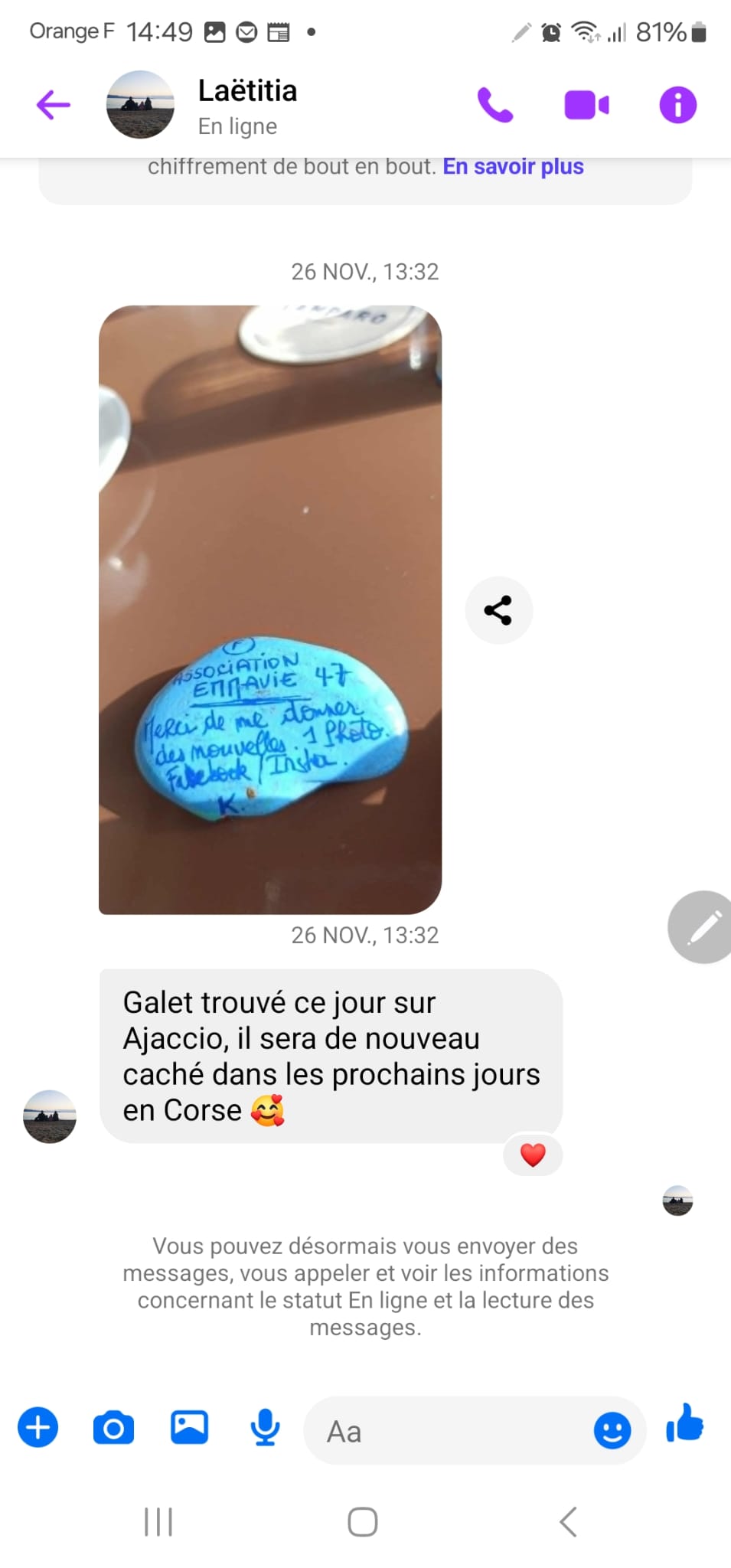
Task: Go back using the purple arrow
Action: coord(53,105)
